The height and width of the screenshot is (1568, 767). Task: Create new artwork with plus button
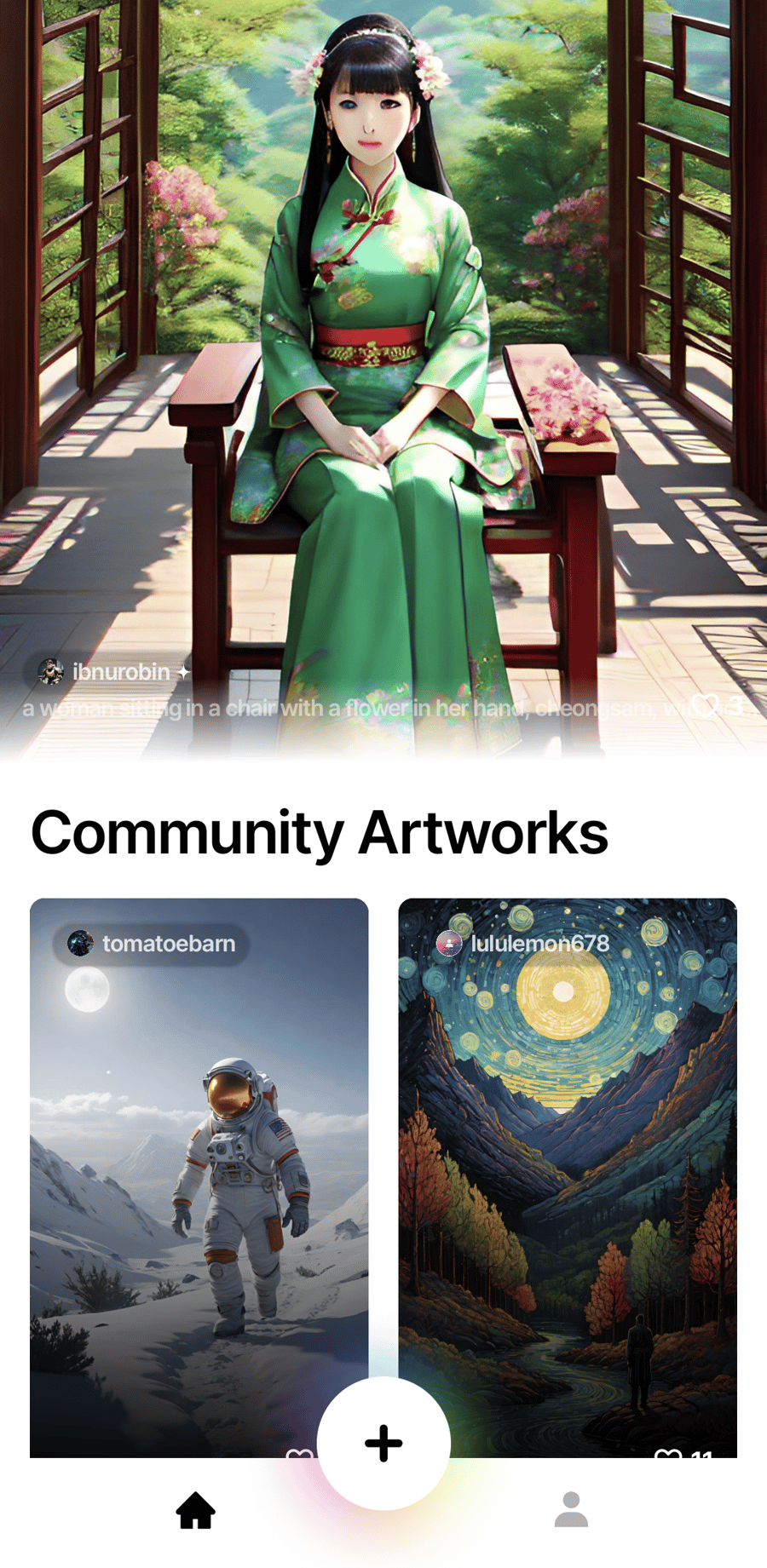pos(383,1443)
